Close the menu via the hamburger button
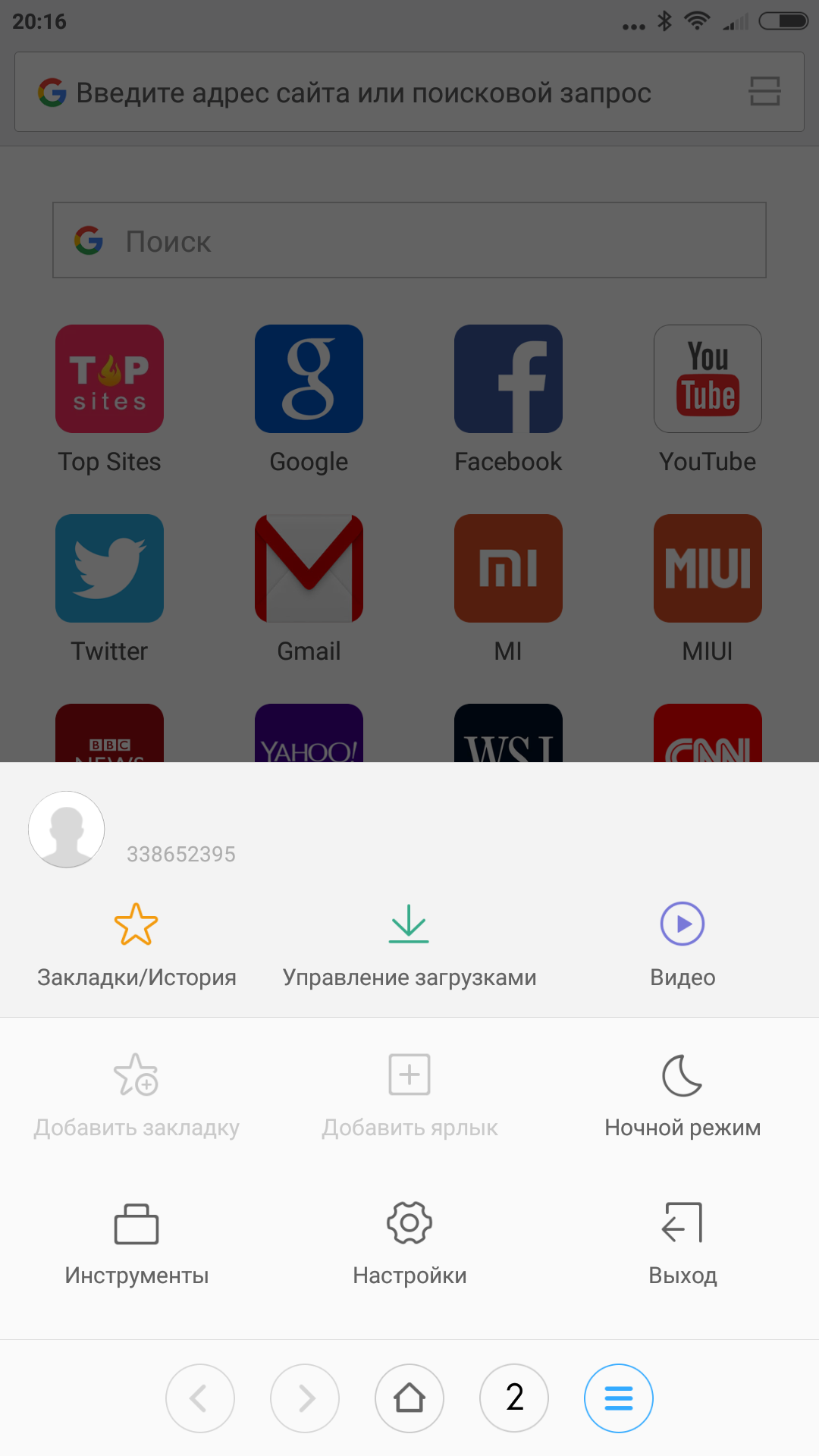 (619, 1398)
